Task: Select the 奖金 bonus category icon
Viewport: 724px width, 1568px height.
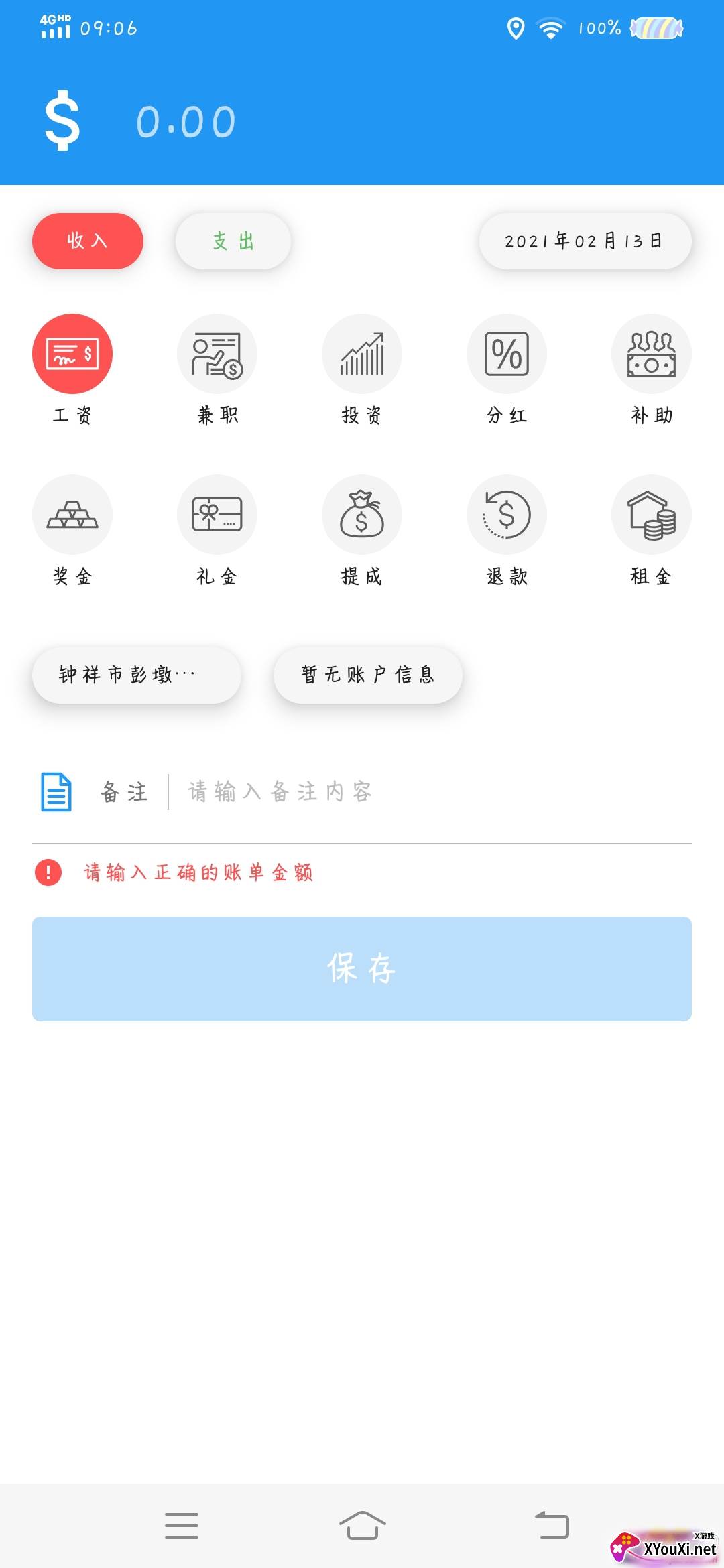Action: tap(72, 515)
